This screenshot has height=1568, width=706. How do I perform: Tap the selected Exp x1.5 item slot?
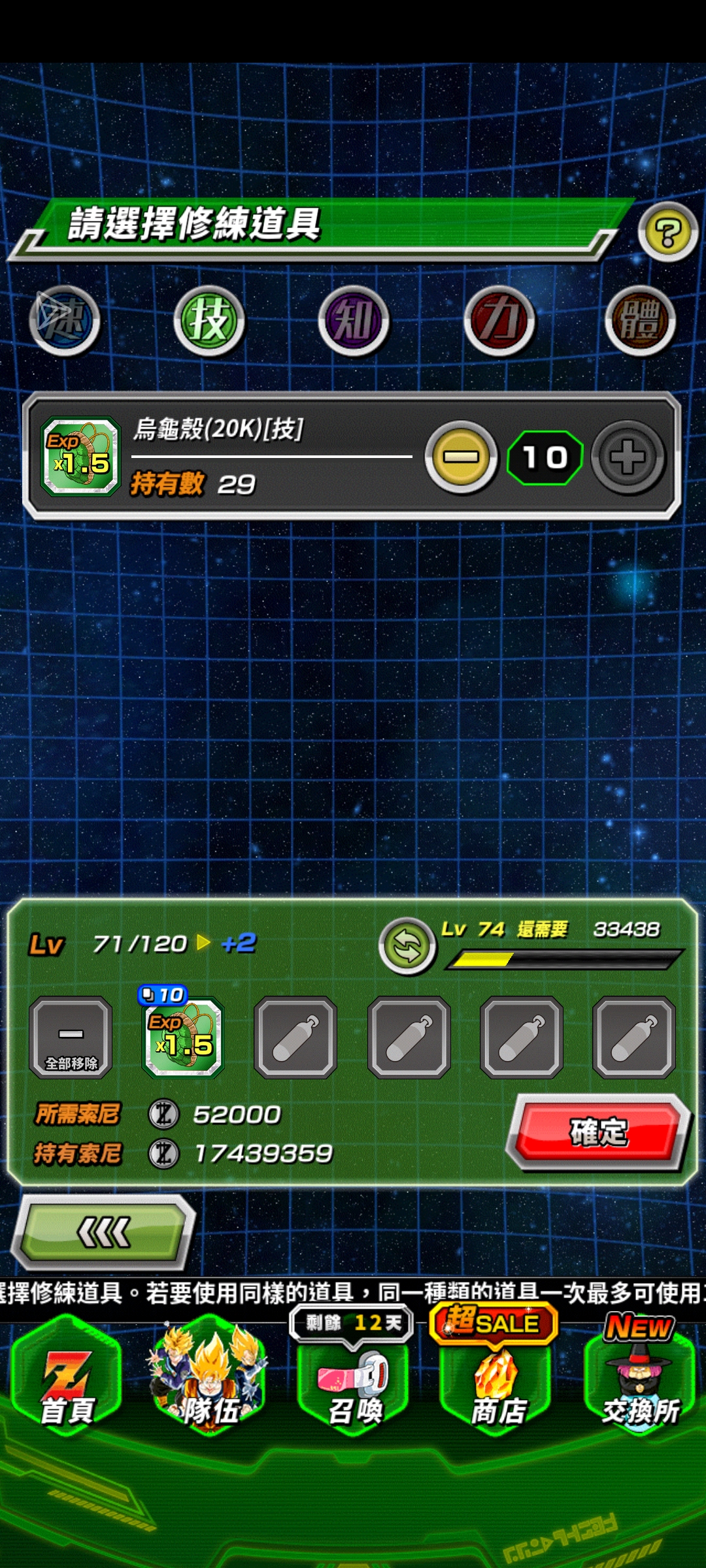(x=184, y=1037)
